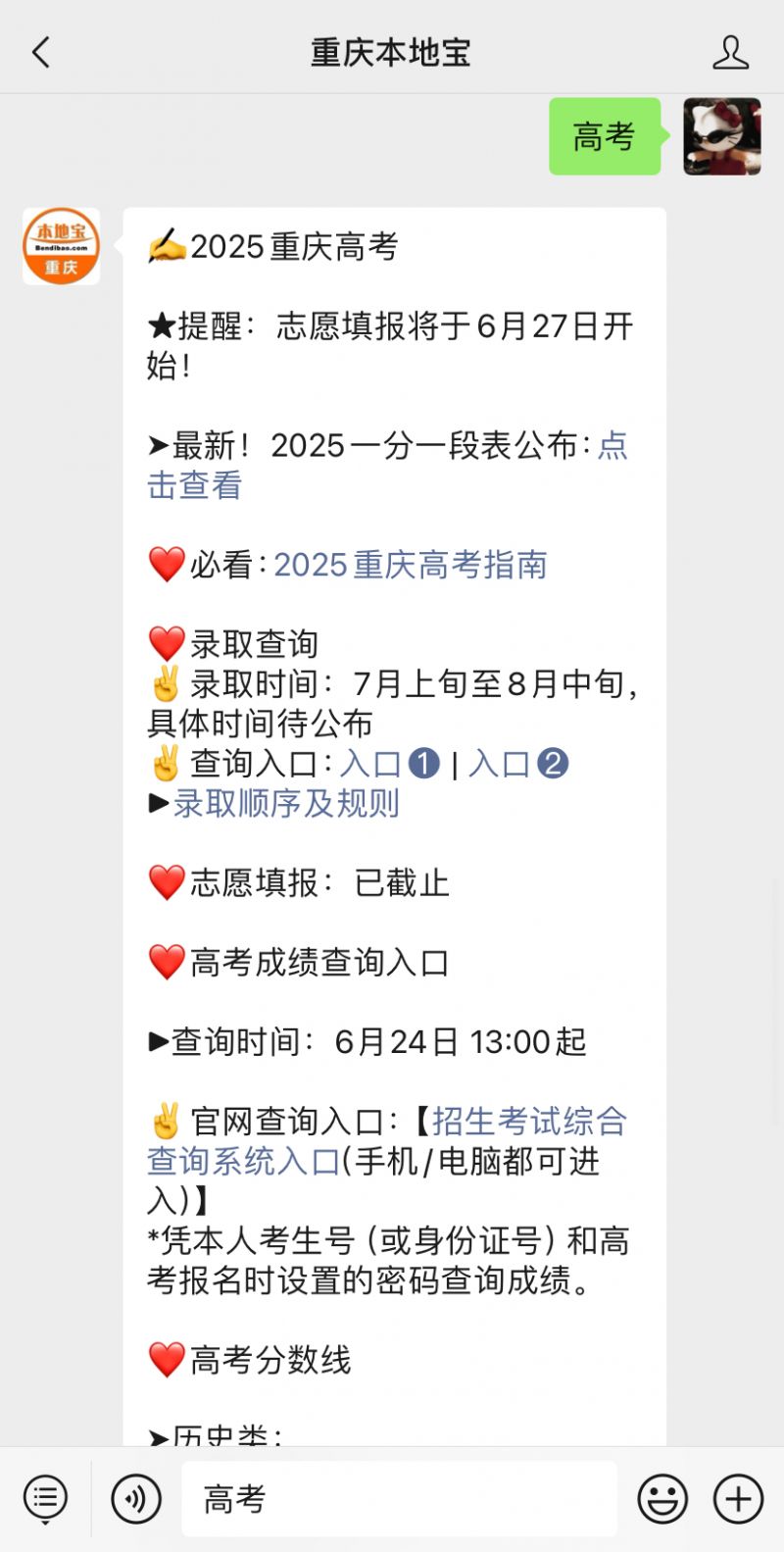Open admission query 入口❶ link
784x1552 pixels.
click(389, 764)
